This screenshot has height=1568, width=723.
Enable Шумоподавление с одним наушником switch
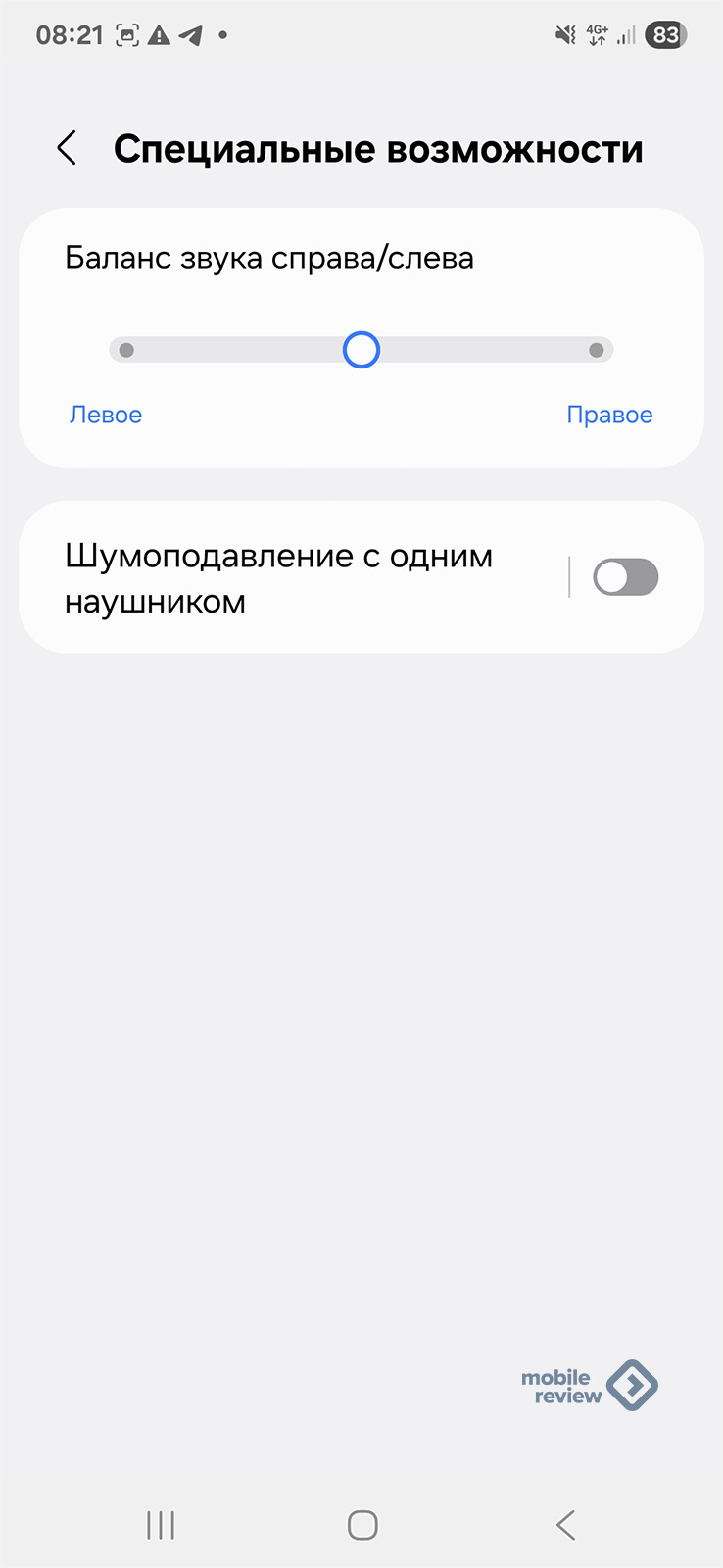[626, 577]
